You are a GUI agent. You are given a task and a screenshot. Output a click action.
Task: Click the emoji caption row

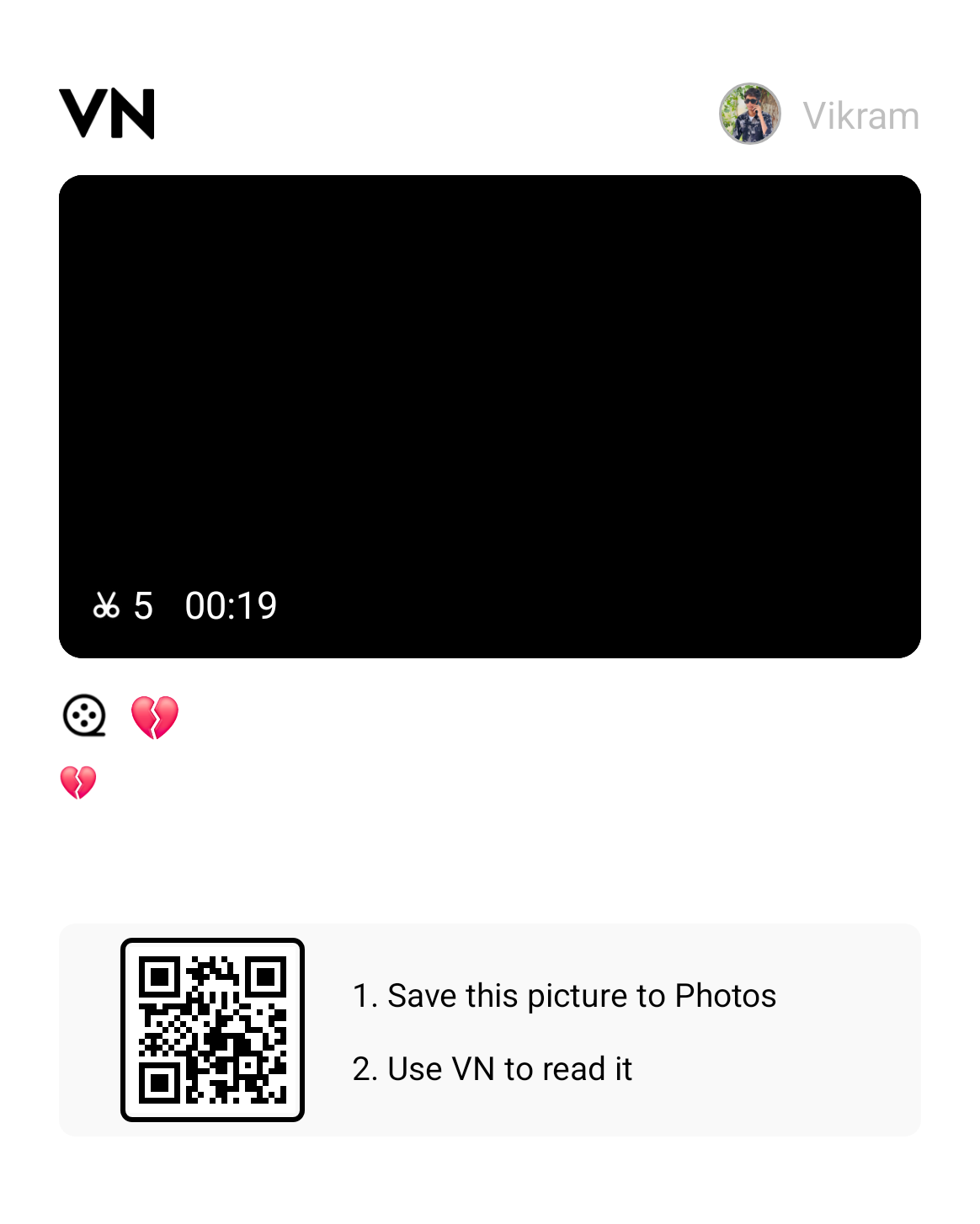click(x=118, y=718)
